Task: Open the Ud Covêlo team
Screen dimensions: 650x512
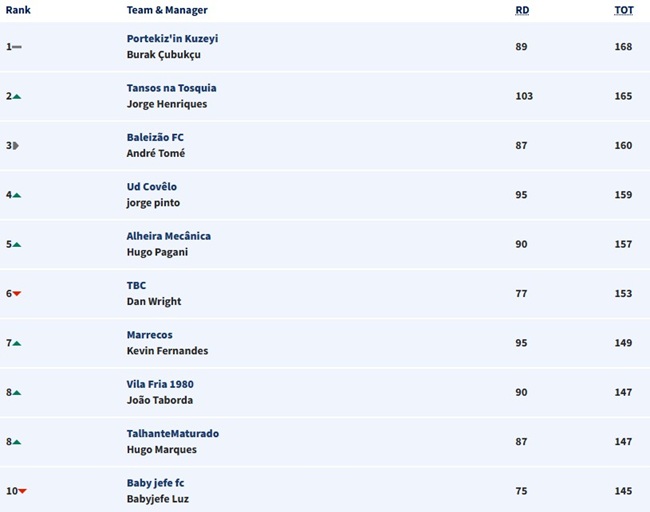Action: [151, 187]
